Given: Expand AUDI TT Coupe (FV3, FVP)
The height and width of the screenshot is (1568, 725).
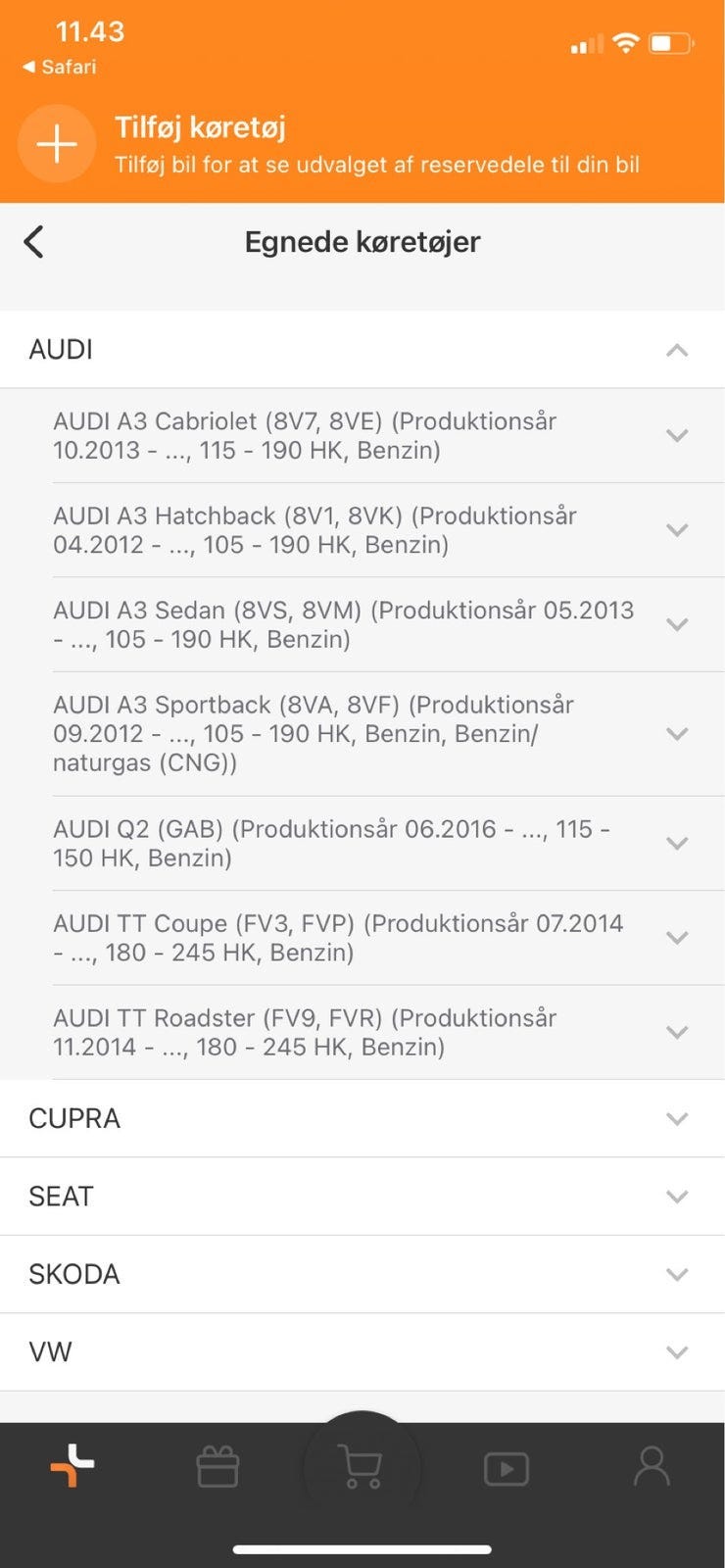Looking at the screenshot, I should tap(676, 938).
